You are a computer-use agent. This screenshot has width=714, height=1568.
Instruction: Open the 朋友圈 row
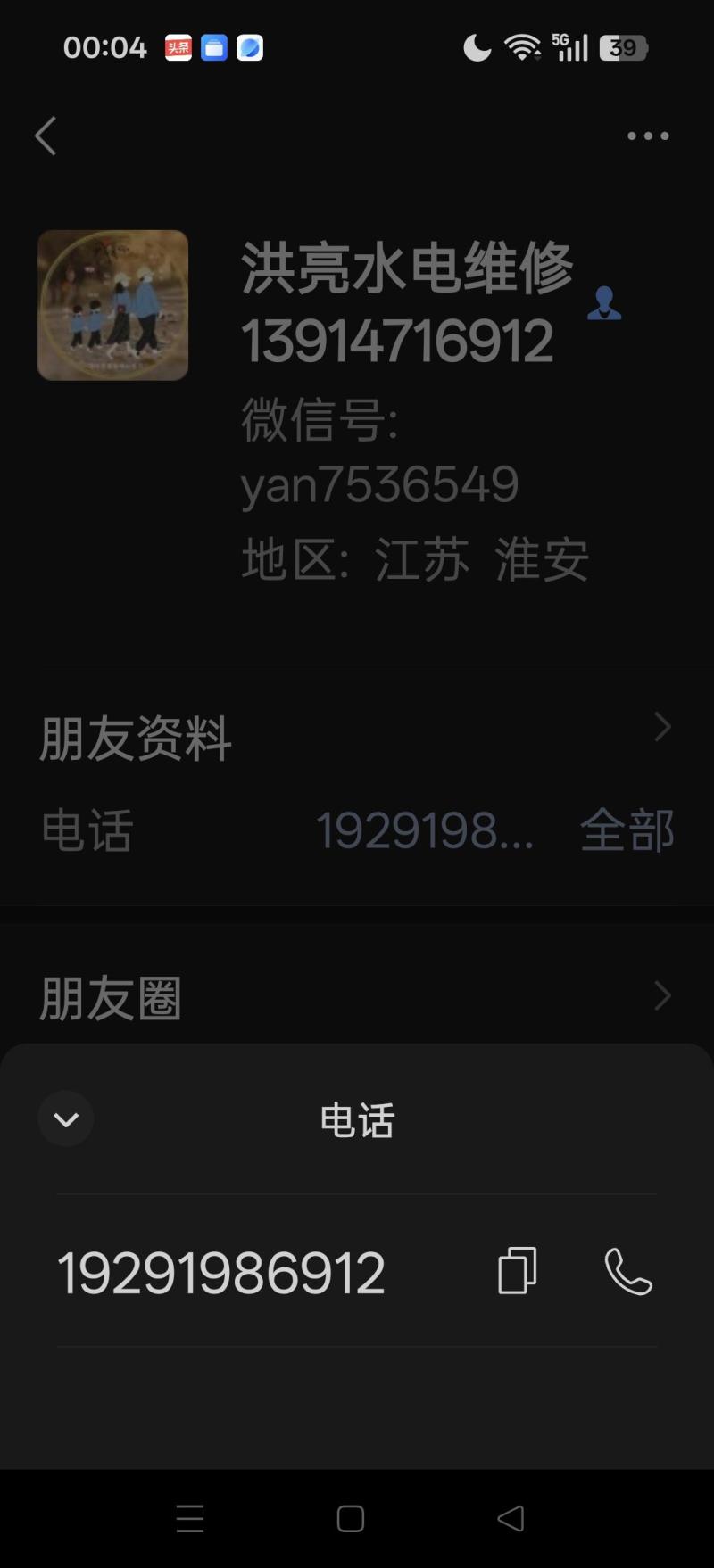[357, 996]
